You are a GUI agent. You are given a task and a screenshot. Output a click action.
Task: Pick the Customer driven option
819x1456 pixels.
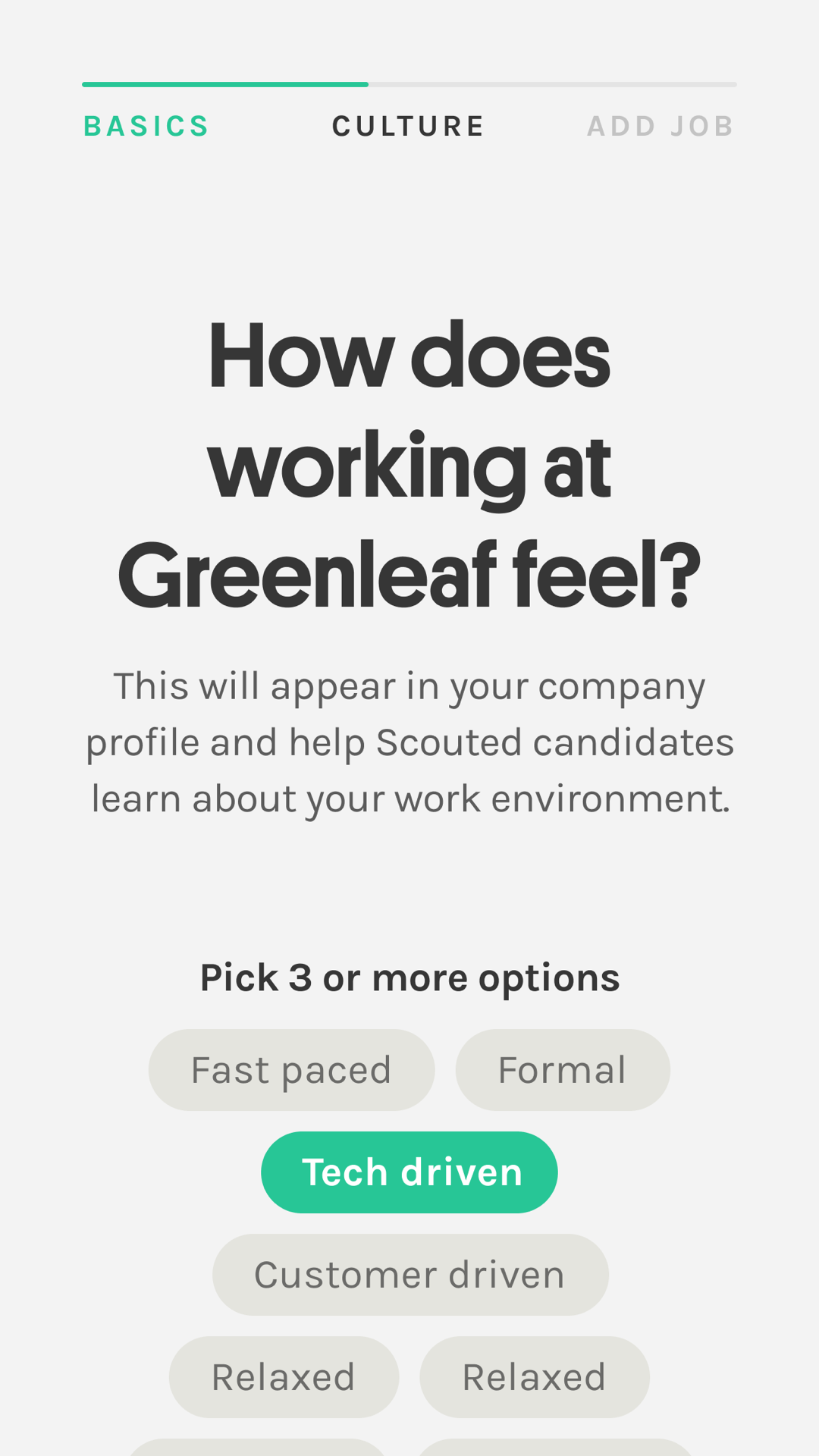click(409, 1275)
